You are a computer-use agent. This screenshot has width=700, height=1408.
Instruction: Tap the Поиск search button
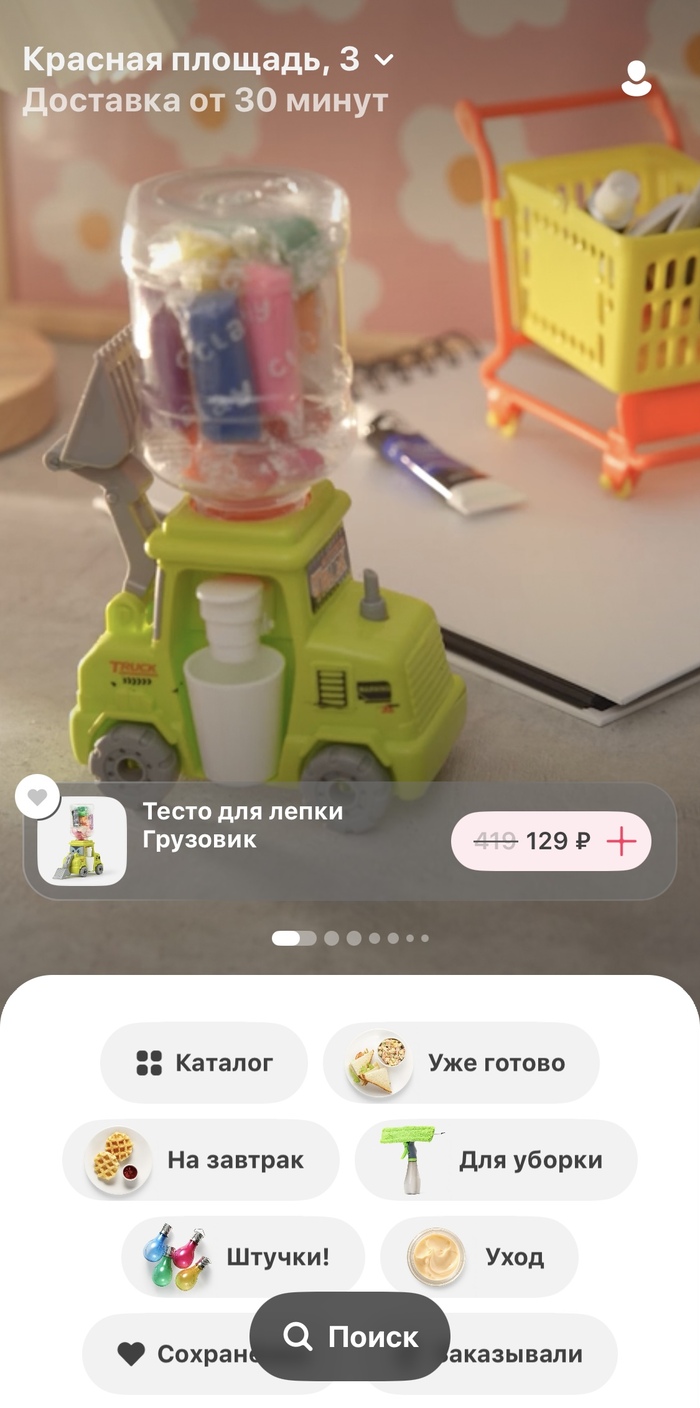click(x=350, y=1337)
